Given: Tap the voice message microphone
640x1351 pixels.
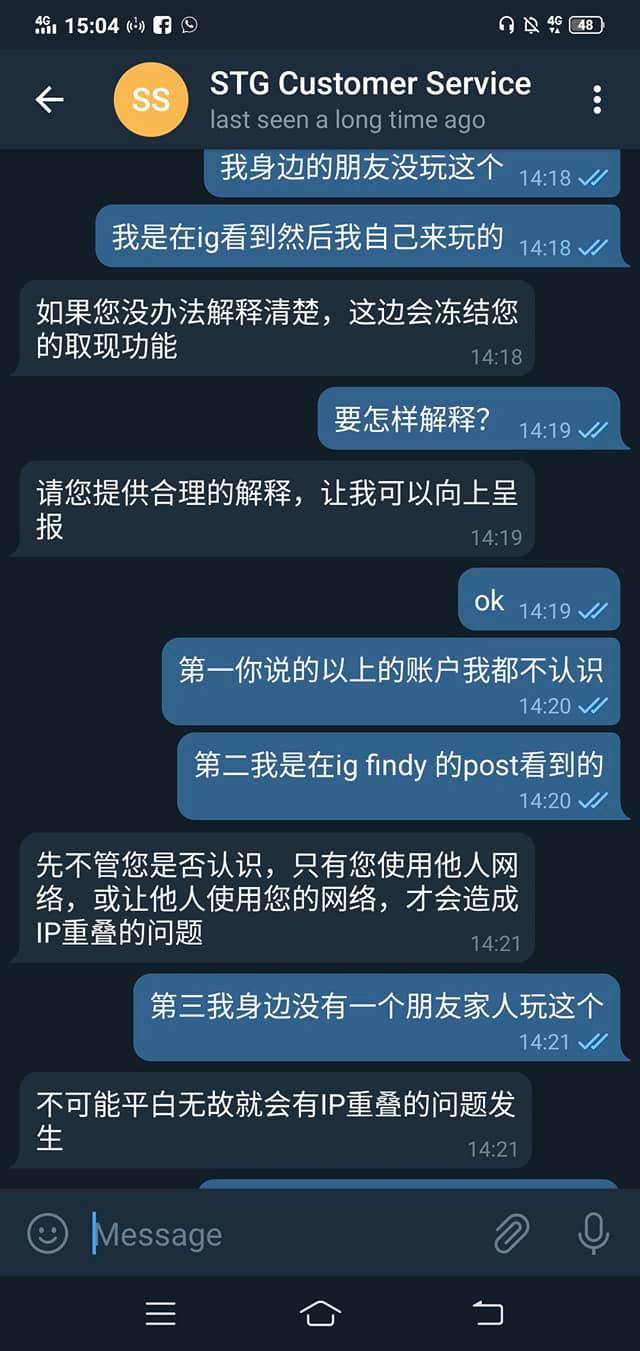Looking at the screenshot, I should [x=593, y=1234].
